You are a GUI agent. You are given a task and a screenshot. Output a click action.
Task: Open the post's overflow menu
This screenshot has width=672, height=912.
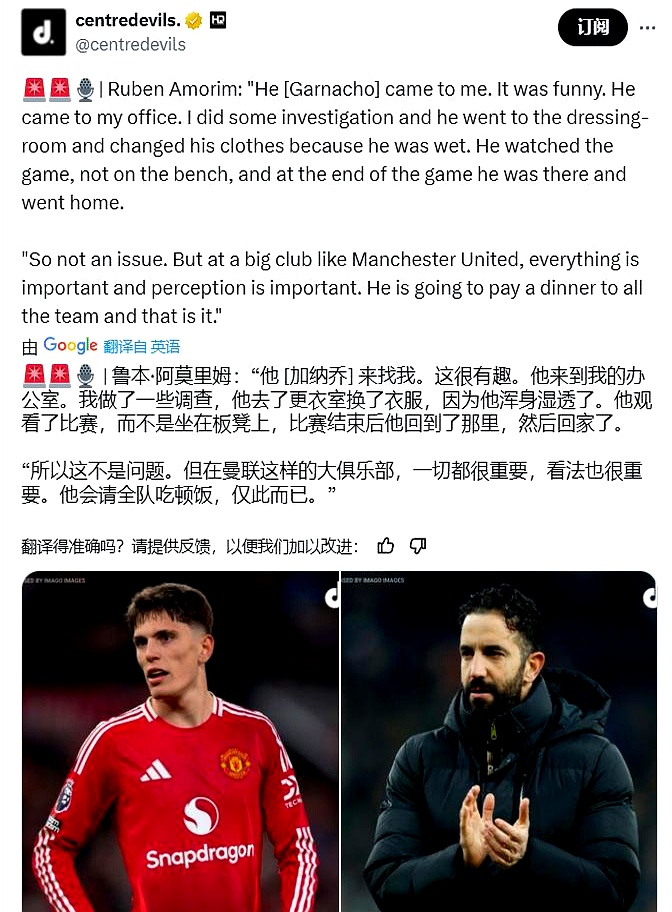648,27
